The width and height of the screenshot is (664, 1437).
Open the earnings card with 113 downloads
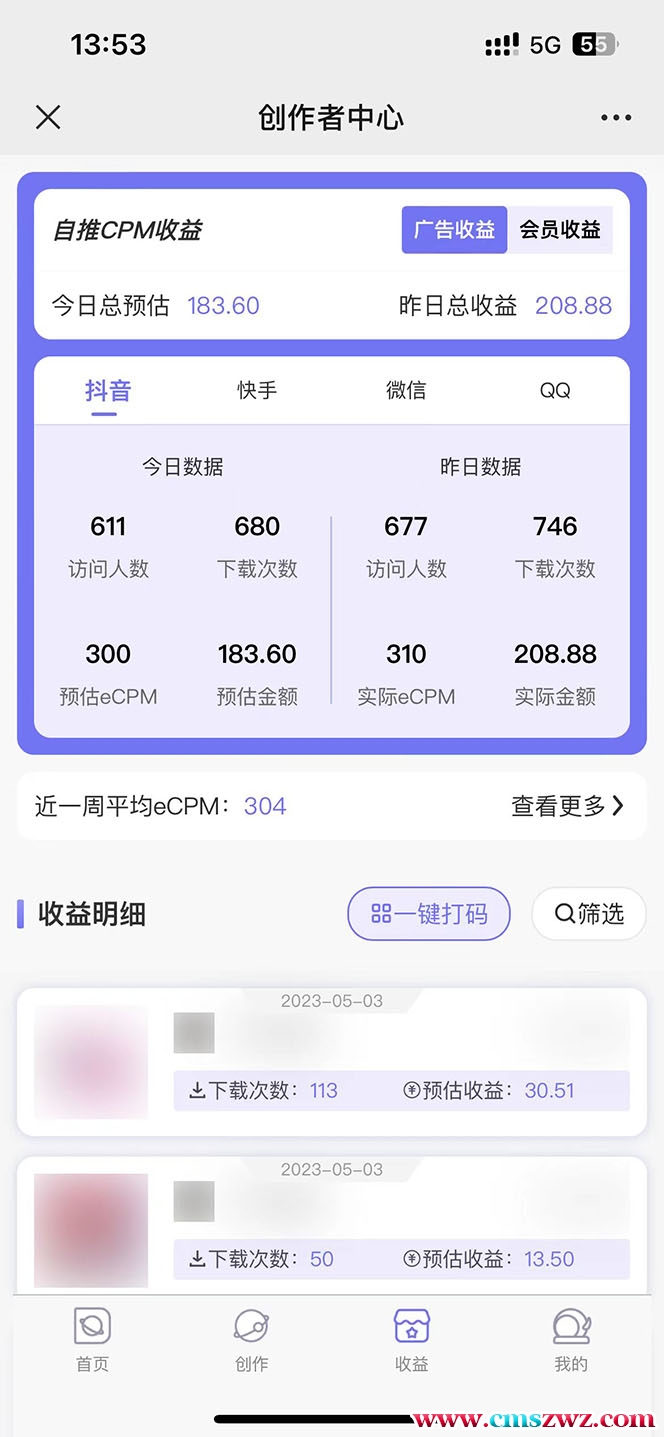coord(332,1062)
